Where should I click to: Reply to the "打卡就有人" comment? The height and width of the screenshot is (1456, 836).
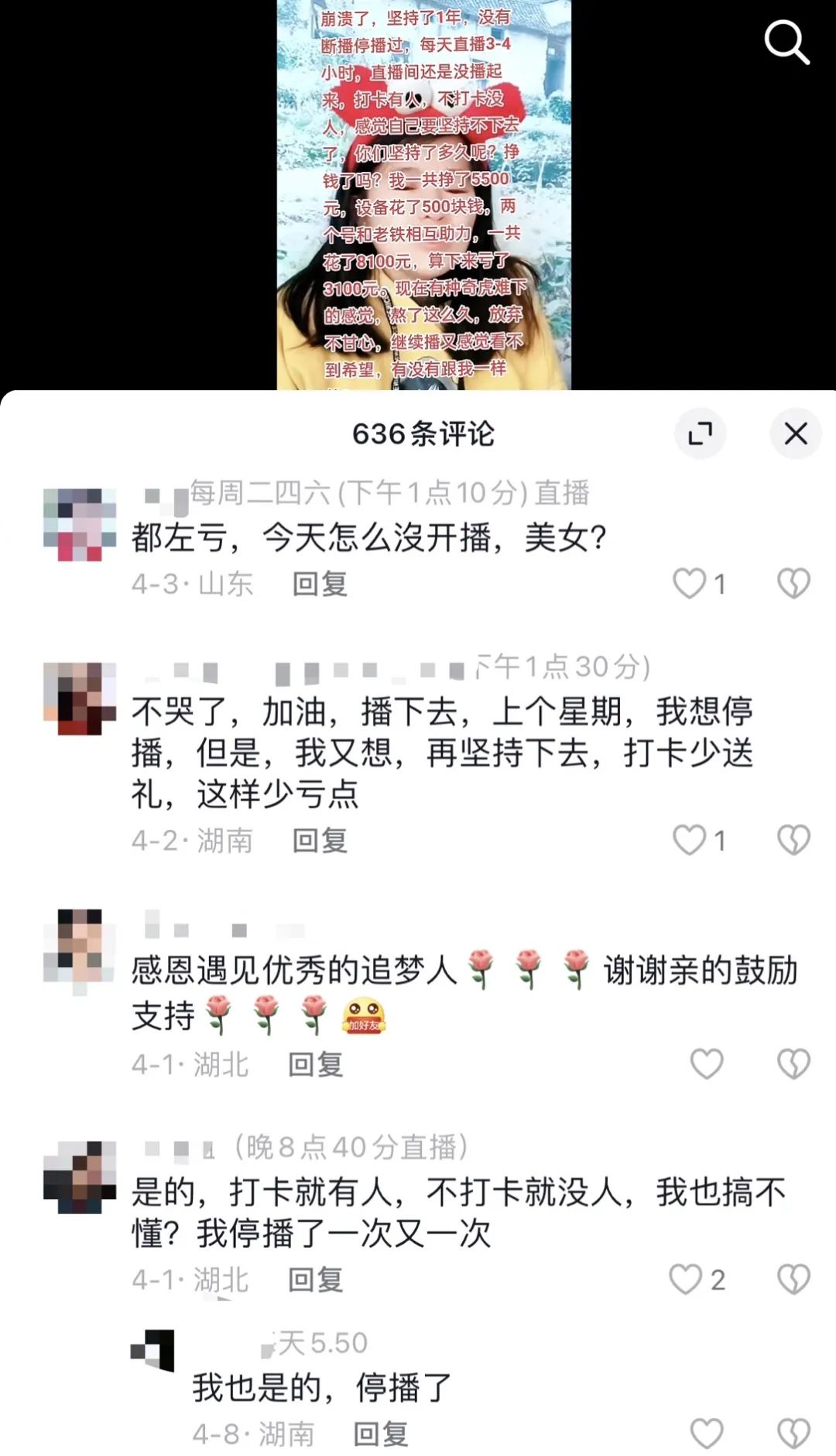pos(316,1280)
